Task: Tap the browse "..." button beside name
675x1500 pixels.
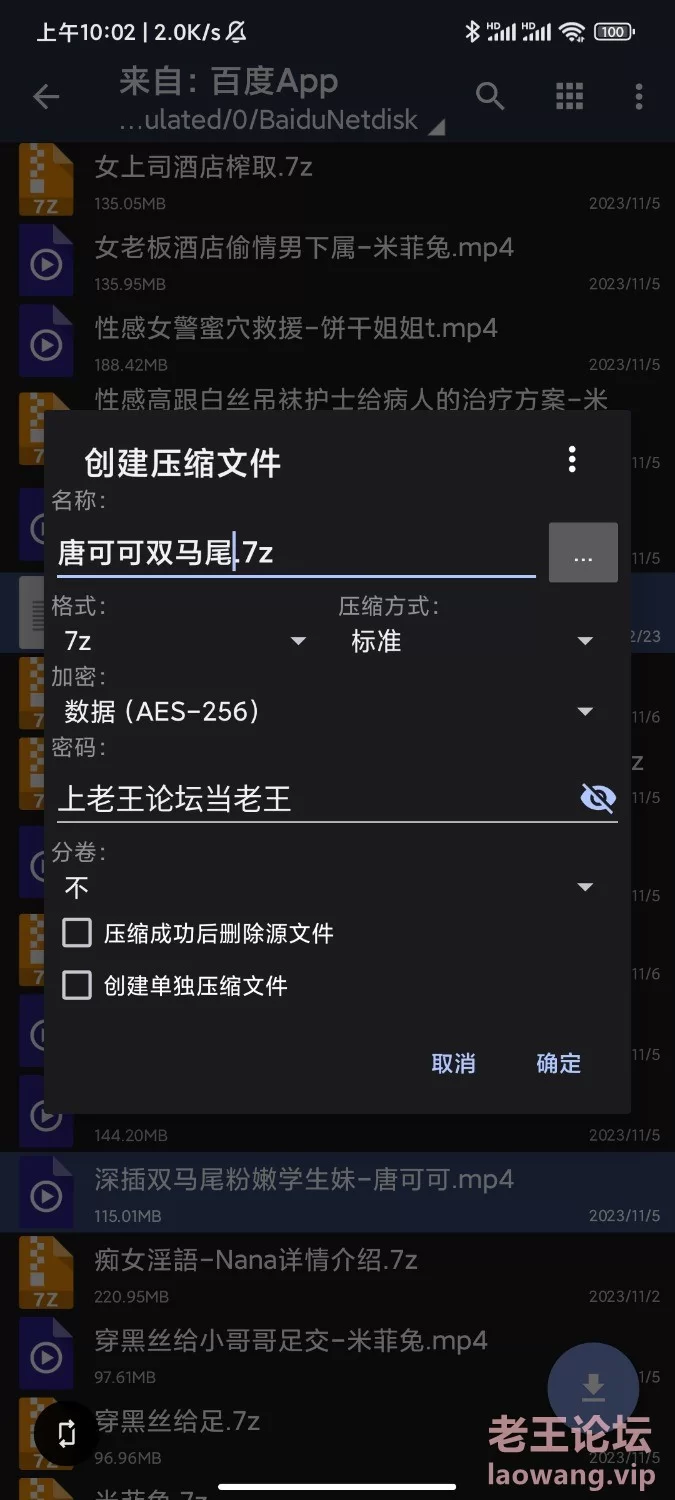Action: pyautogui.click(x=583, y=553)
